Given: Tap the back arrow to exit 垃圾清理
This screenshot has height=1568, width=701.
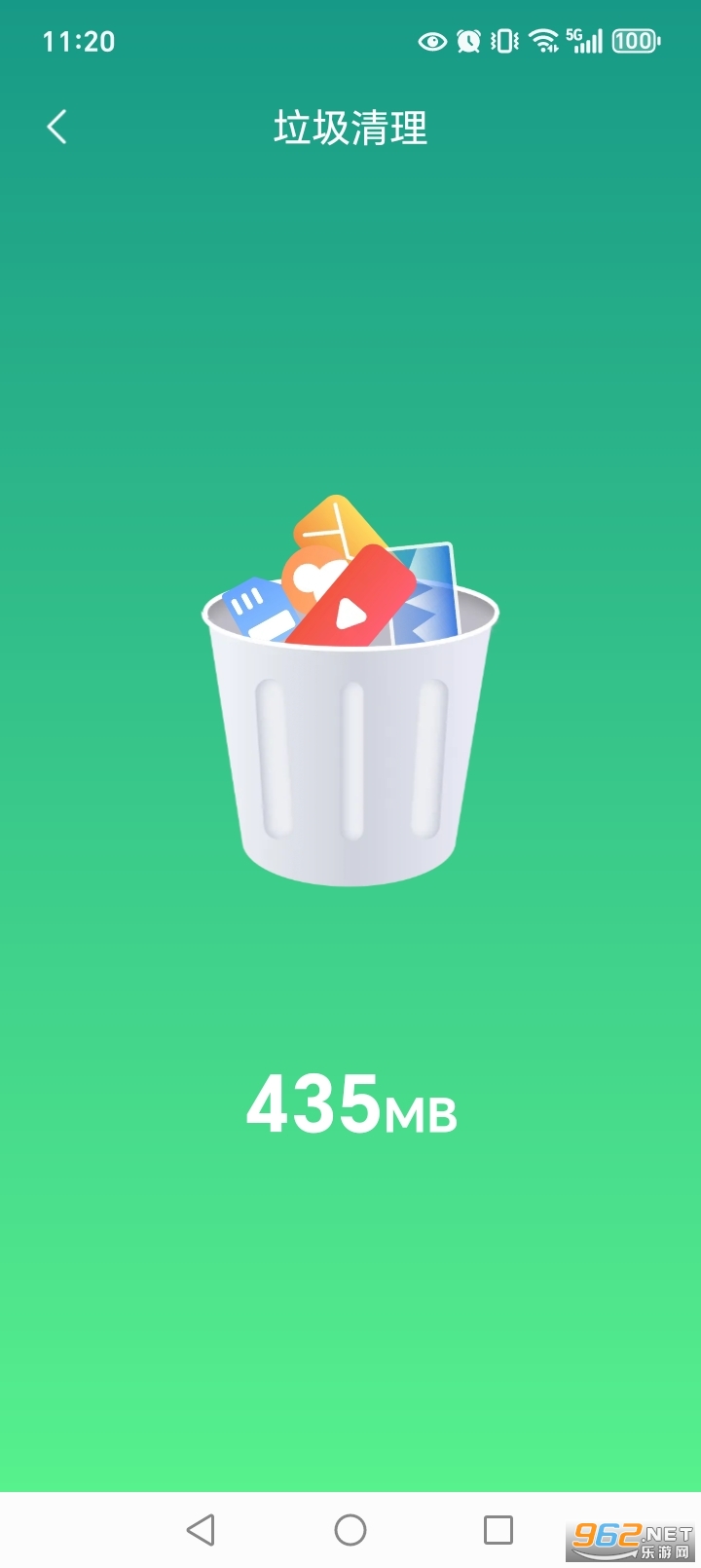Looking at the screenshot, I should pos(56,127).
